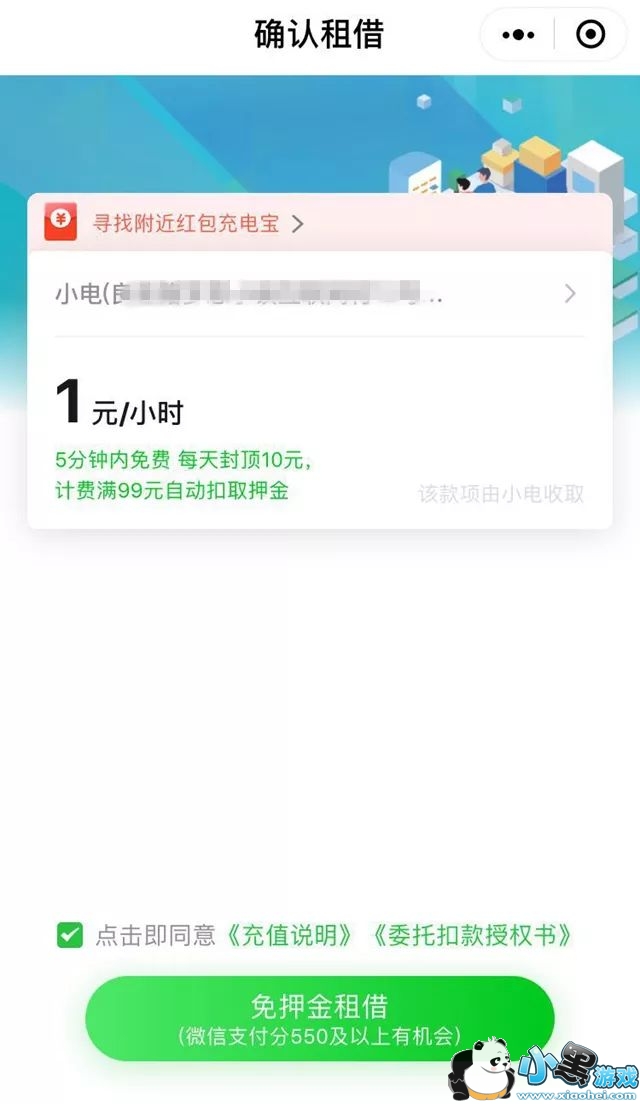Screen dimensions: 640x1104
Task: Uncheck the agreement checkbox
Action: pos(70,935)
